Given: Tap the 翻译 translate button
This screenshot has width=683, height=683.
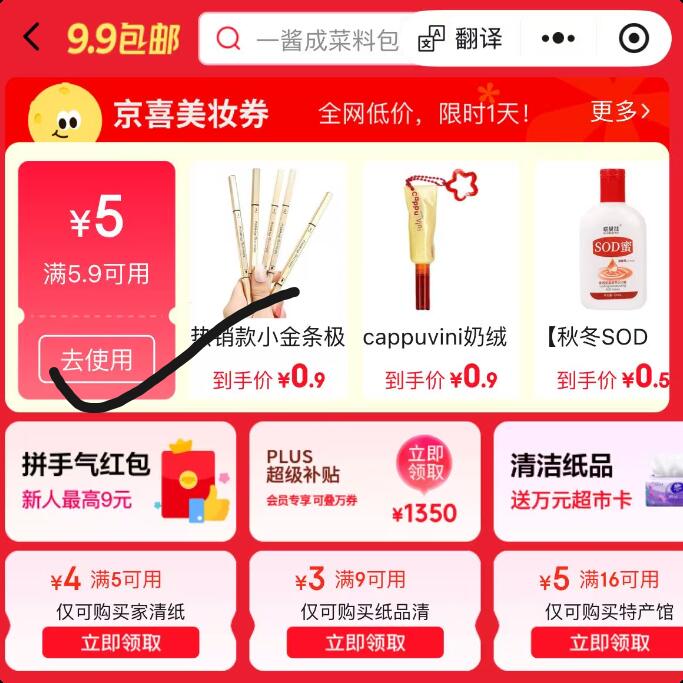Looking at the screenshot, I should point(460,38).
